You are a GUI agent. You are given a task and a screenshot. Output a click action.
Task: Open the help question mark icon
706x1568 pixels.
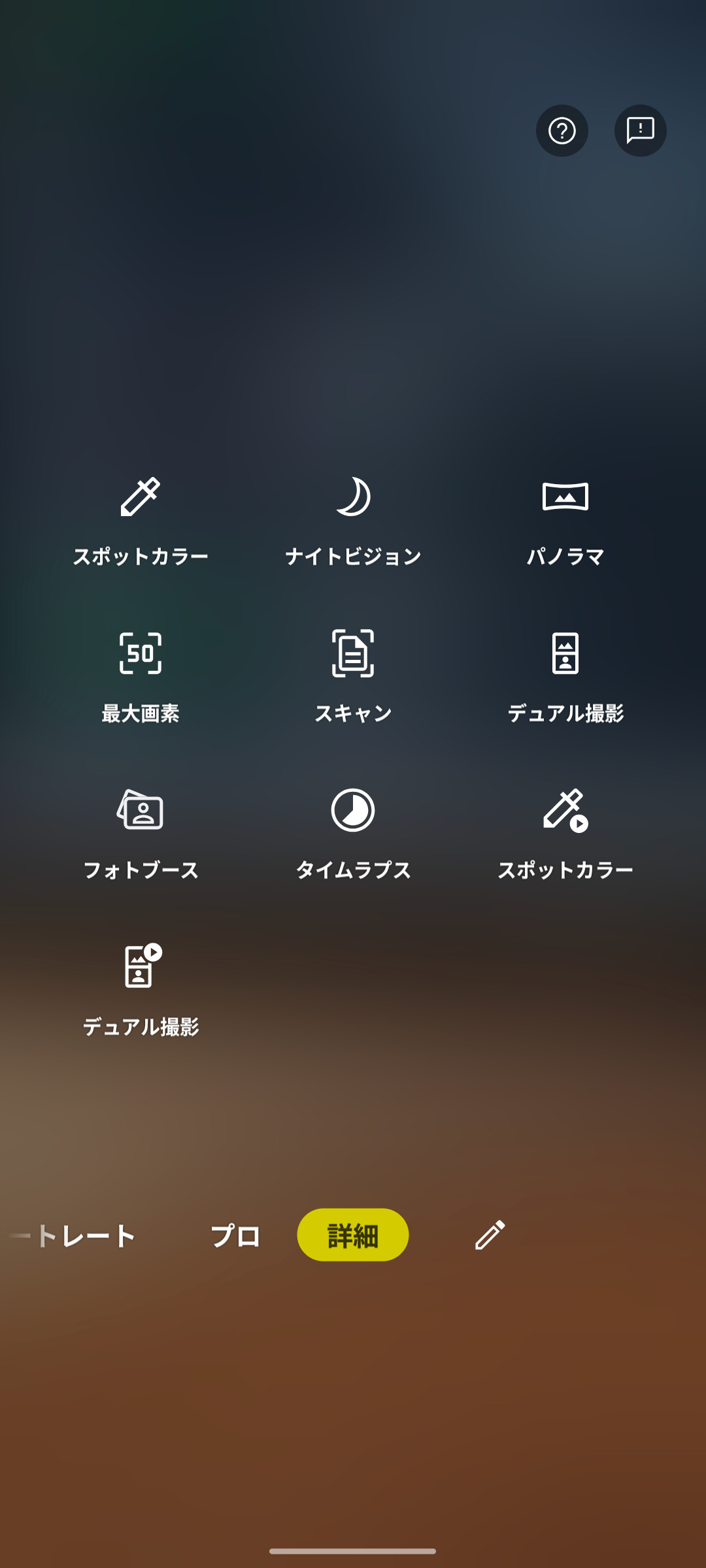coord(562,131)
